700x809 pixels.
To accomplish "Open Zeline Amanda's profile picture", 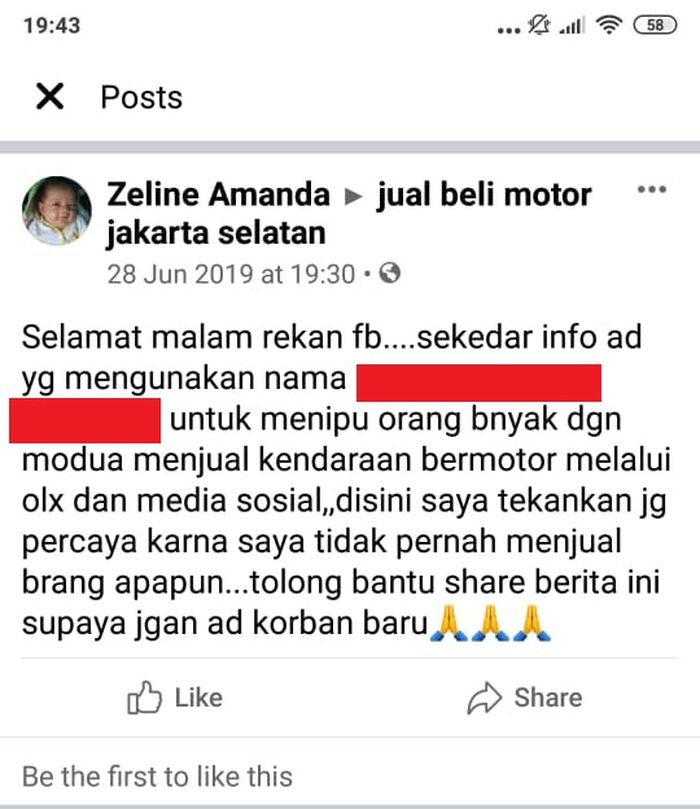I will tap(56, 211).
